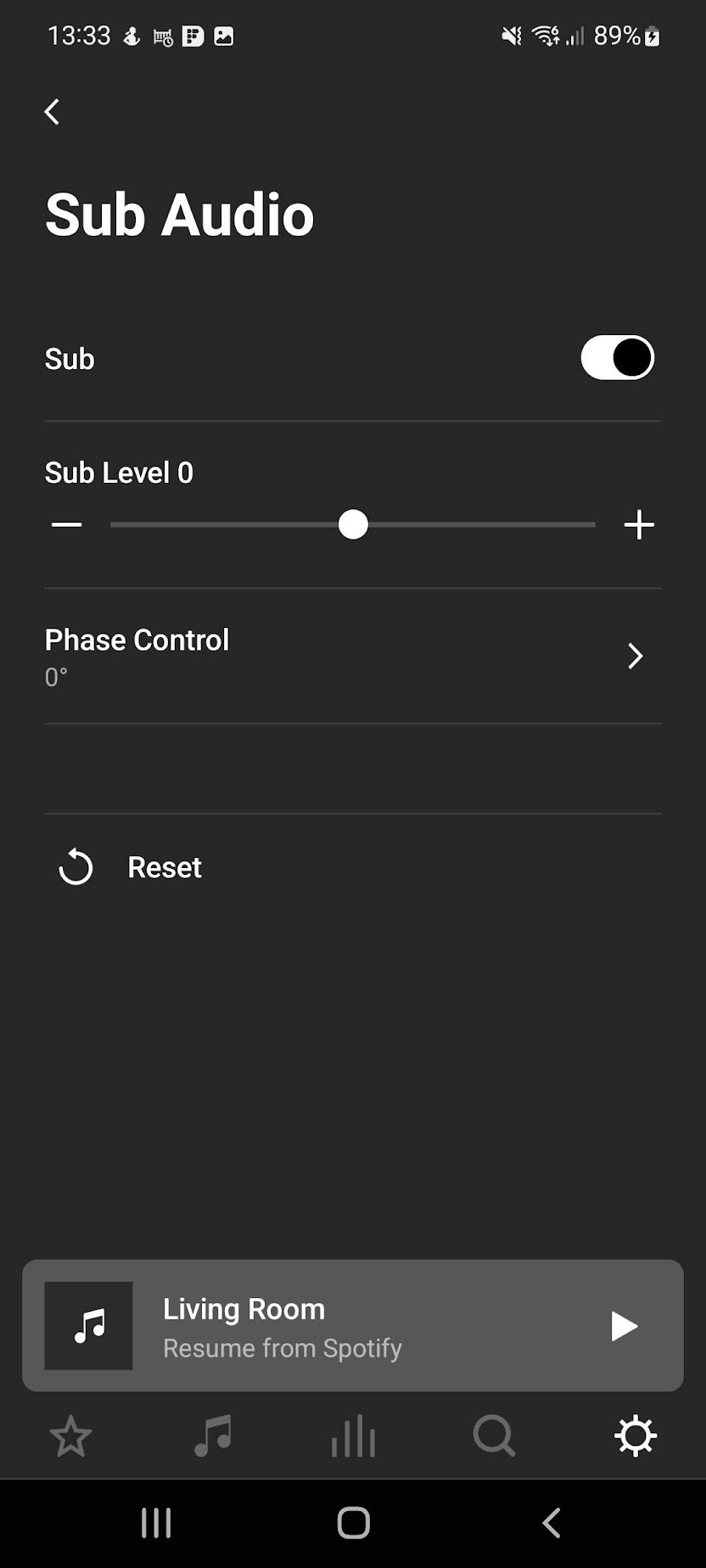Open Phase Control settings
Image resolution: width=706 pixels, height=1568 pixels.
click(x=353, y=656)
